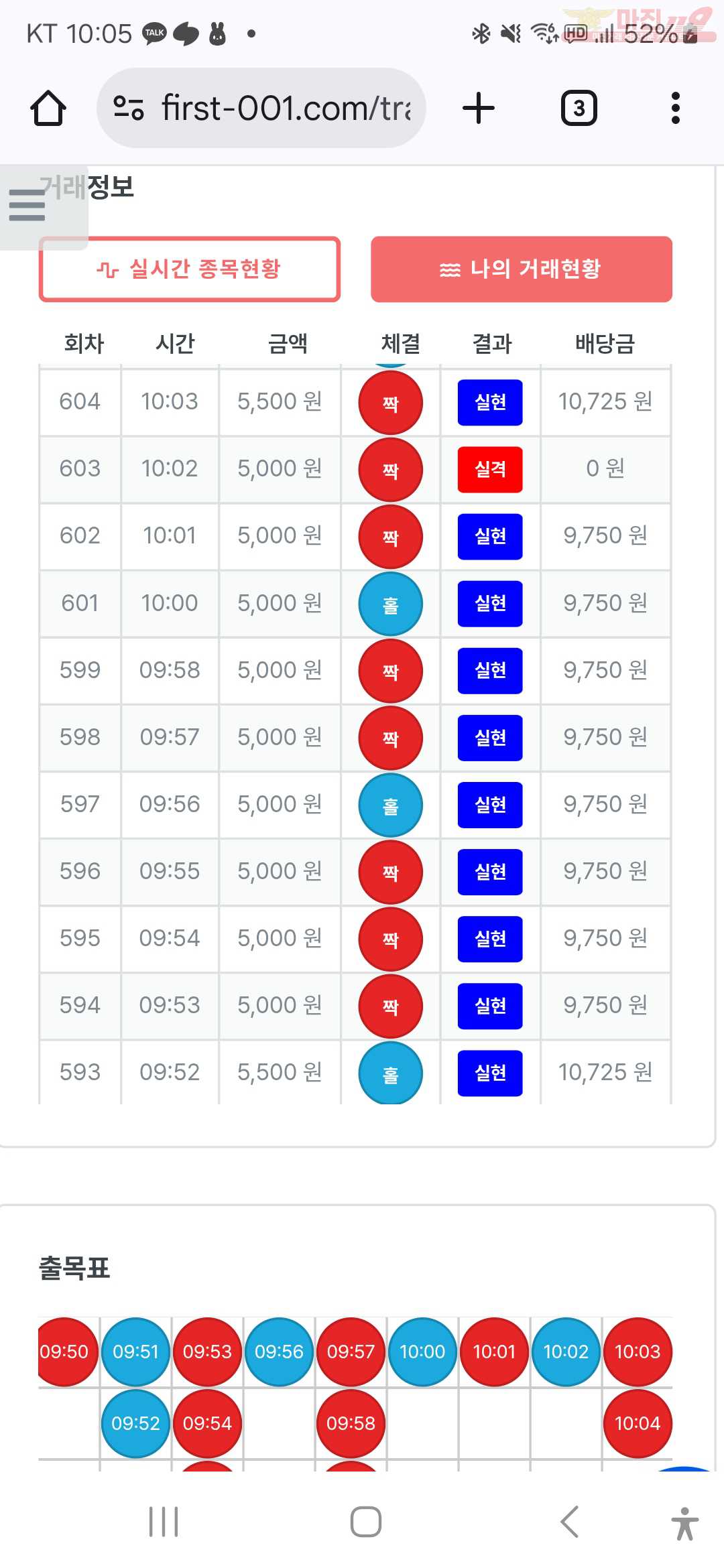Open the browser overflow menu
This screenshot has height=1568, width=724.
(675, 108)
